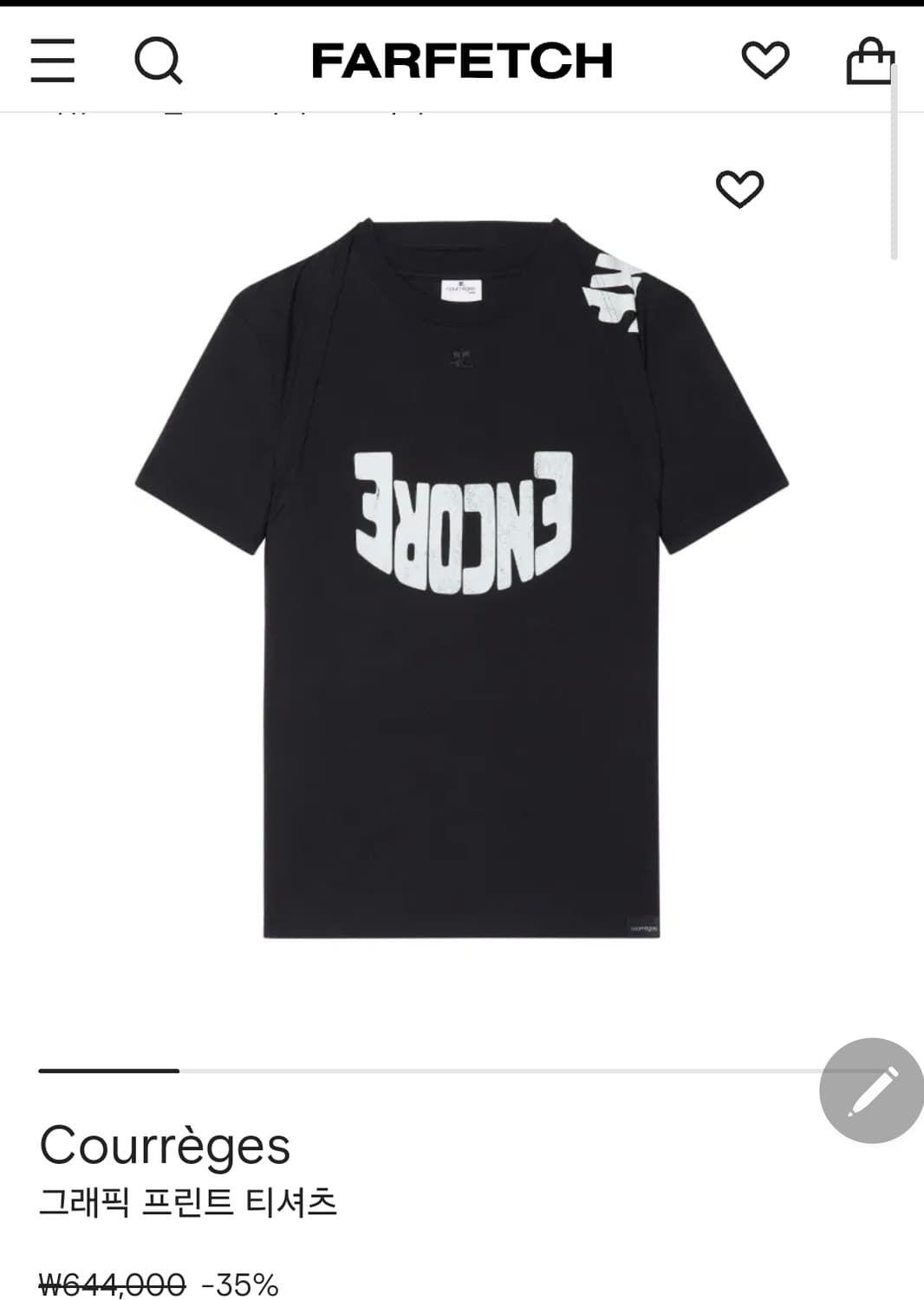Tap the FARFETCH logo to go home
This screenshot has height=1300, width=924.
click(x=462, y=61)
